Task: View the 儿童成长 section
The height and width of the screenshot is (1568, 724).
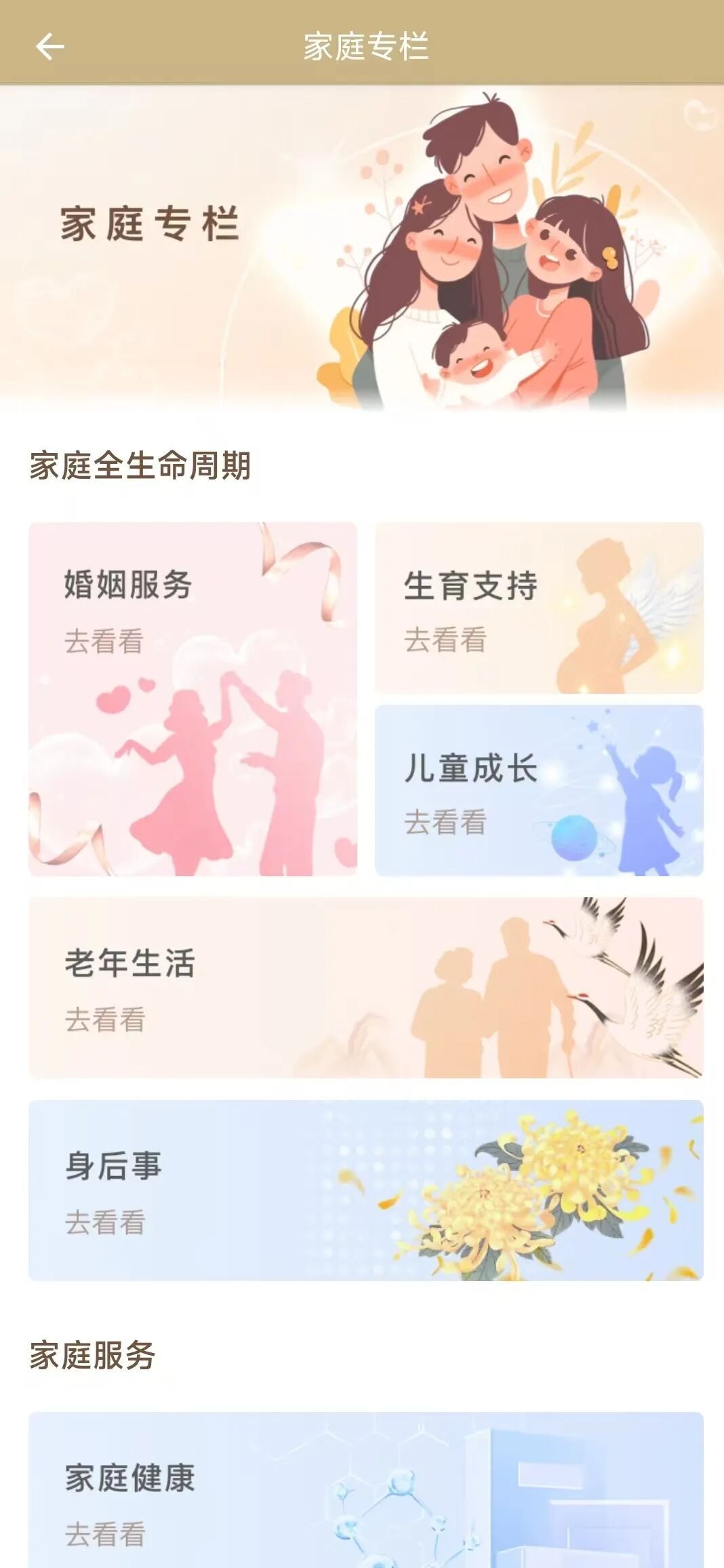Action: [539, 790]
